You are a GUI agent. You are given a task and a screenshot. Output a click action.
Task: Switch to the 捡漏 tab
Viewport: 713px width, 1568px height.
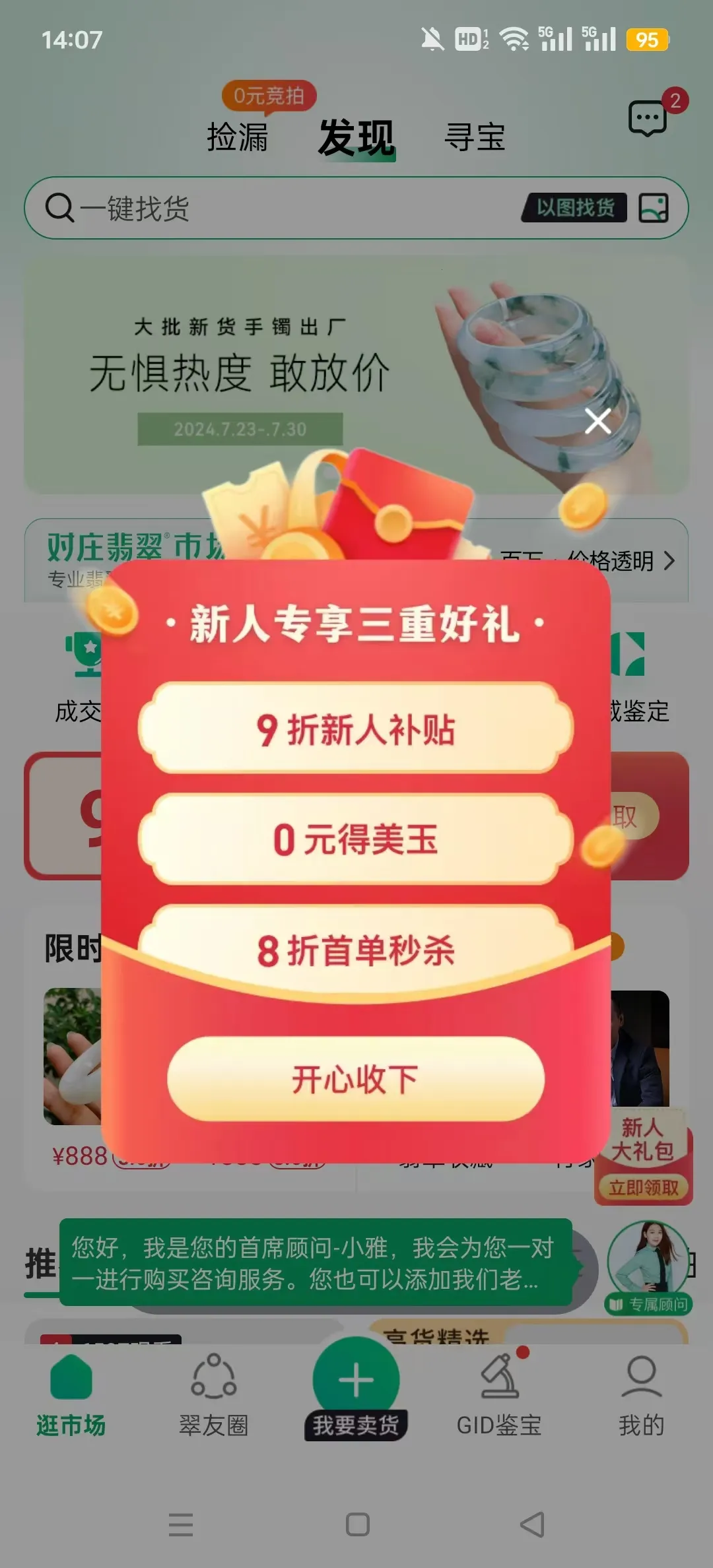click(x=238, y=137)
